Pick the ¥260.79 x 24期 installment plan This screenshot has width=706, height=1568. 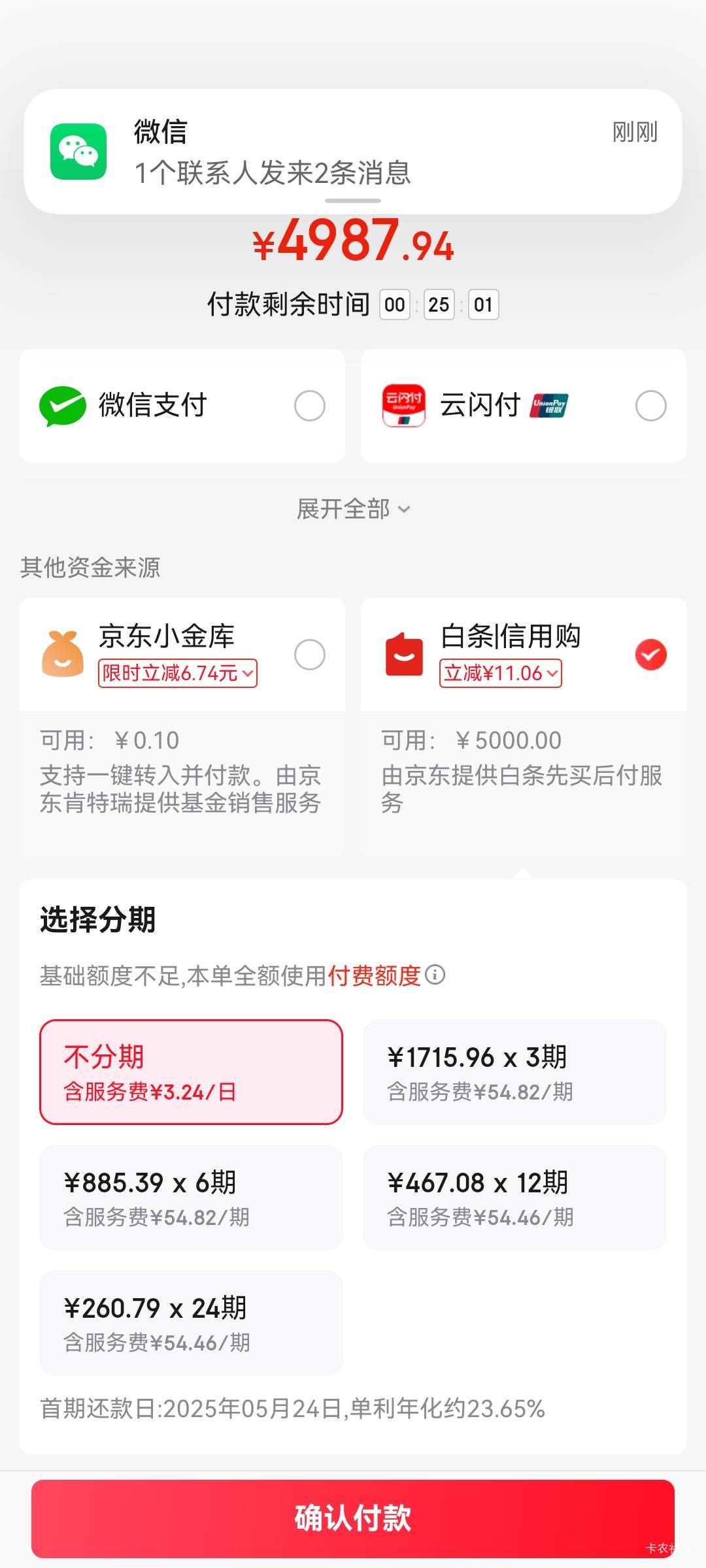(191, 1323)
